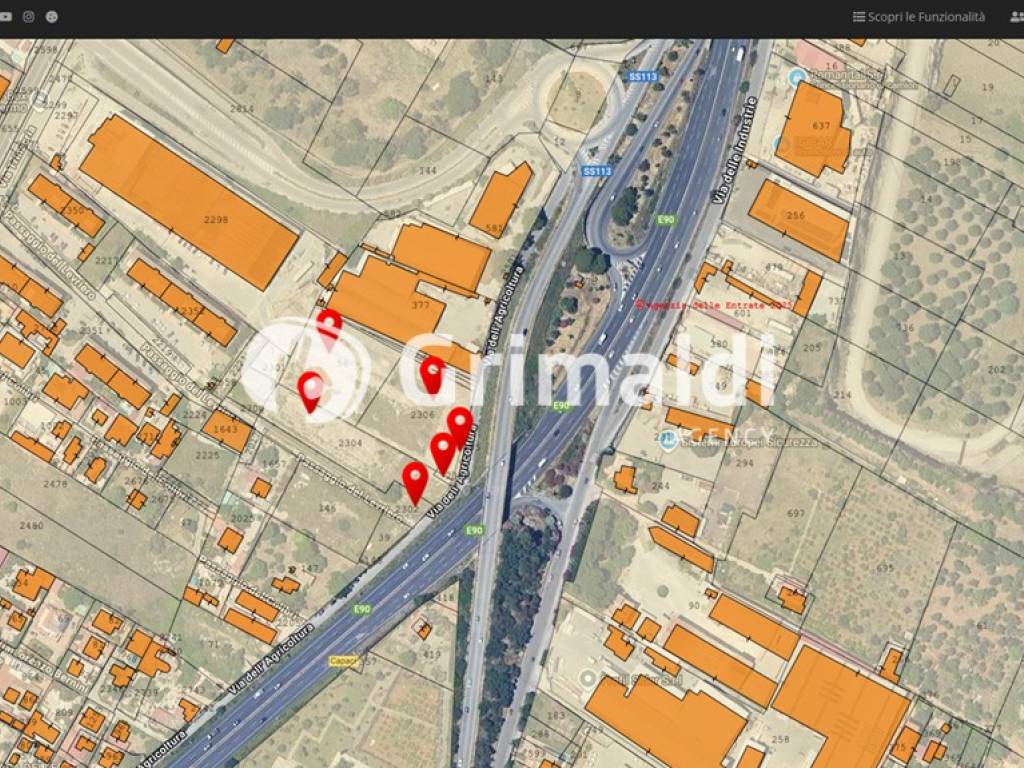Image resolution: width=1024 pixels, height=768 pixels.
Task: Tap the red map pin on parcel 2302
Action: (x=415, y=481)
